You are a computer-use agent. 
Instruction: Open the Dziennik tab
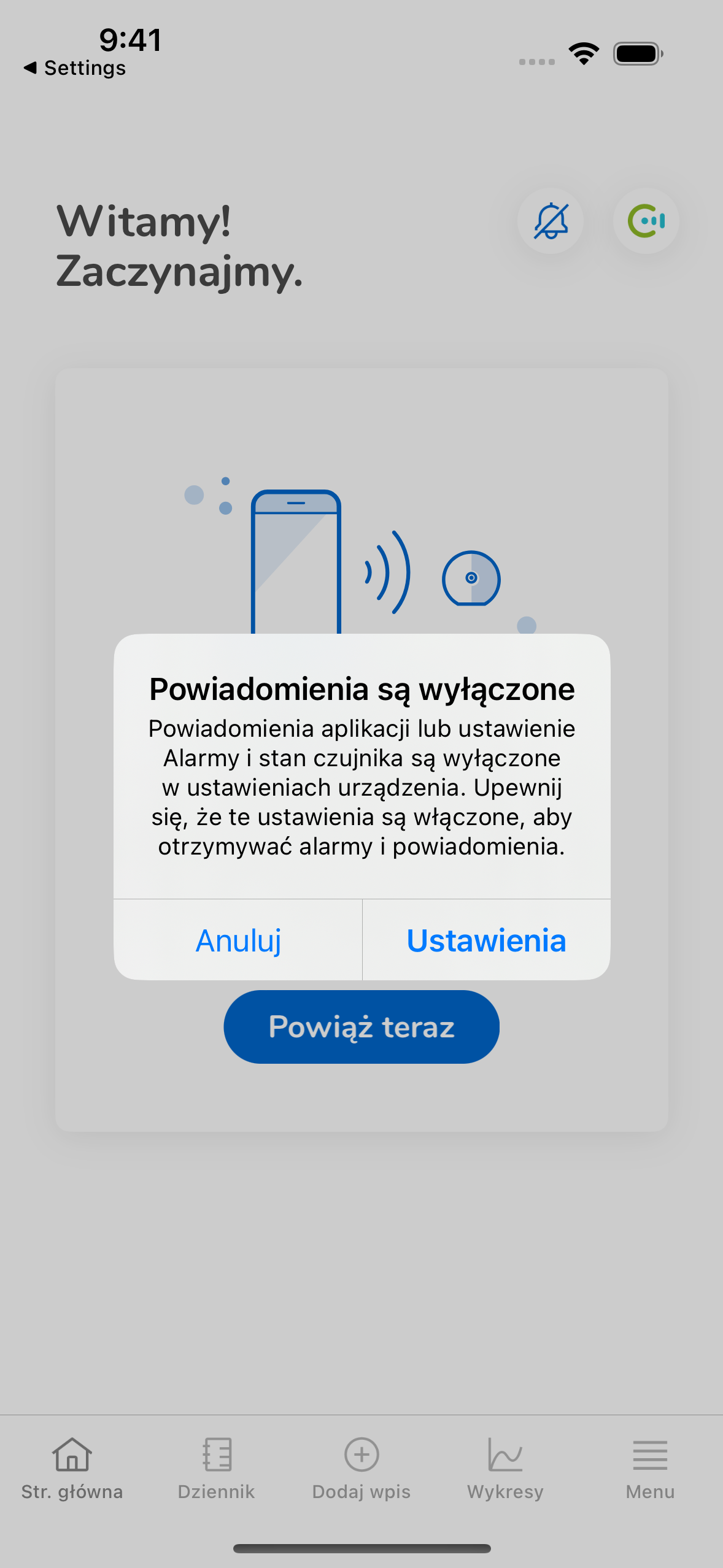coord(217,1468)
